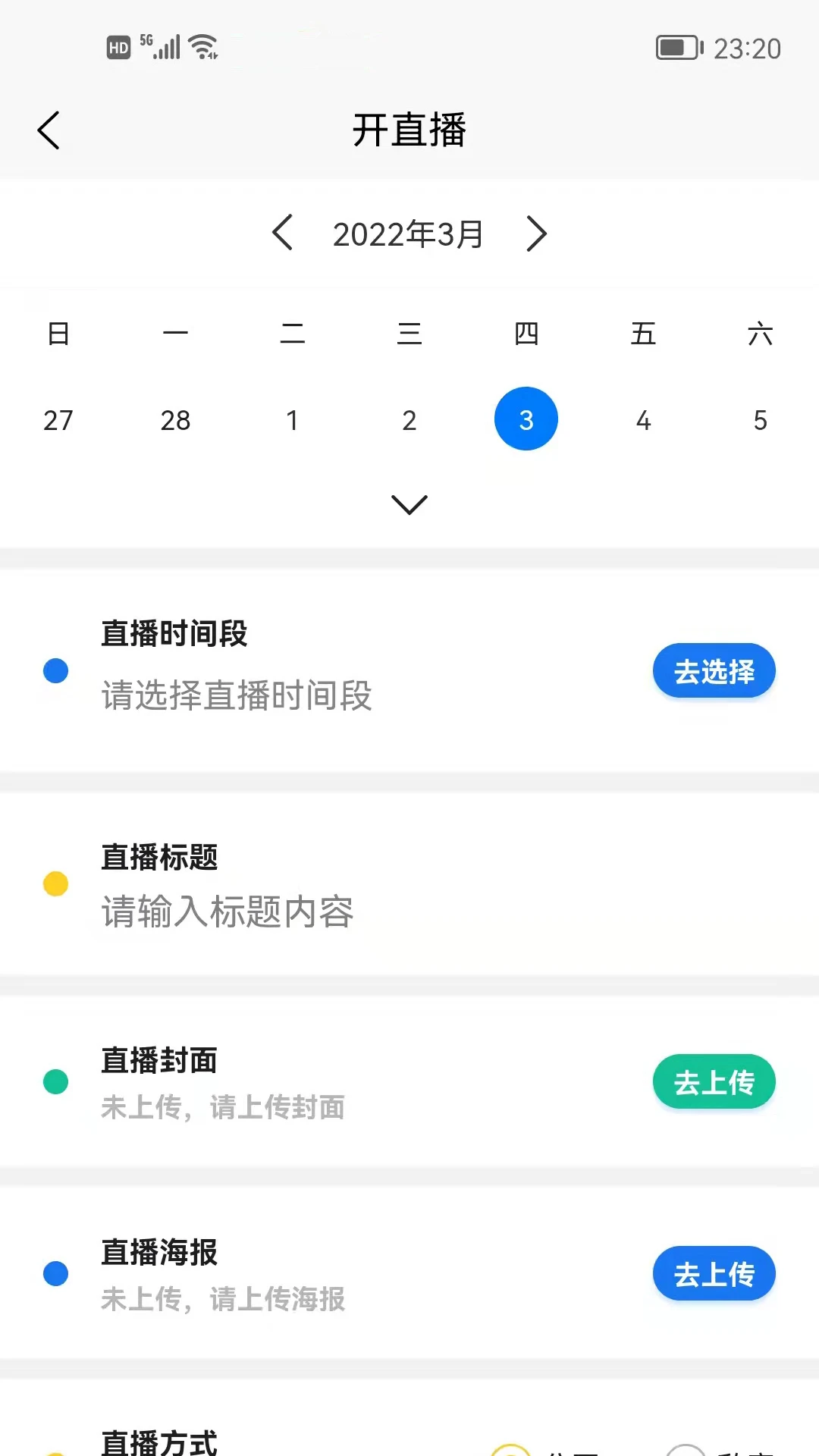Select March 4 on the calendar
Image resolution: width=819 pixels, height=1456 pixels.
click(x=643, y=419)
